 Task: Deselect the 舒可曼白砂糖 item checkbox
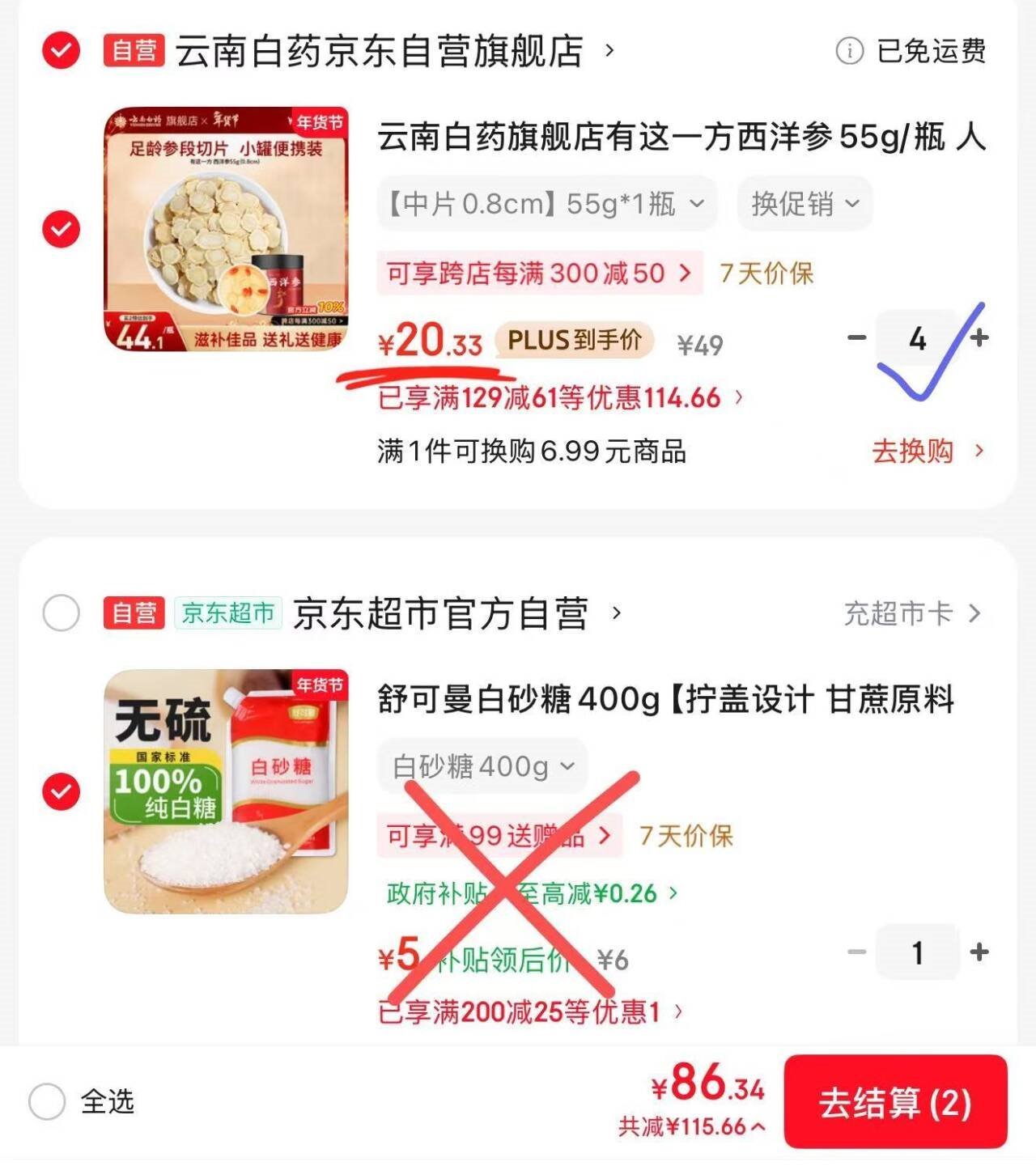(x=62, y=791)
